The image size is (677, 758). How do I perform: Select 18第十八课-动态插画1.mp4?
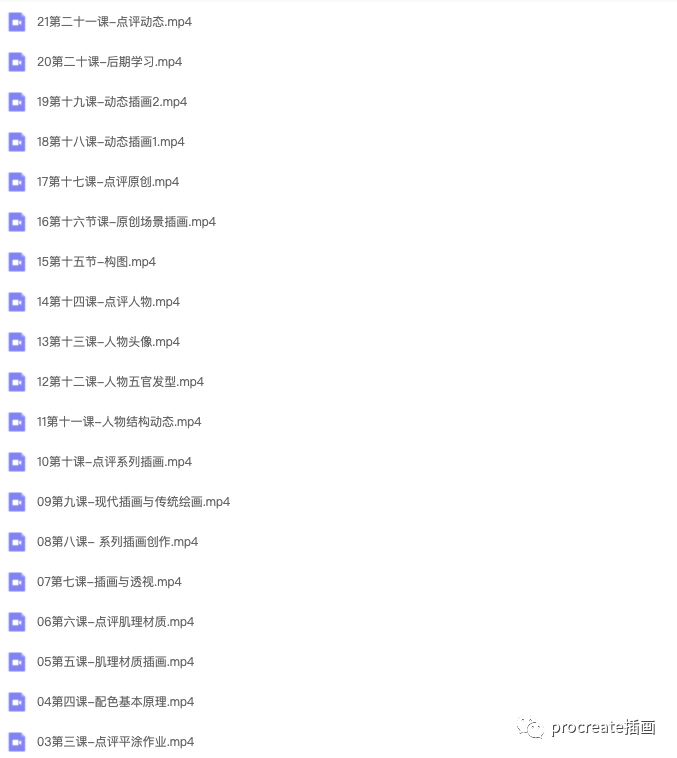pos(111,142)
